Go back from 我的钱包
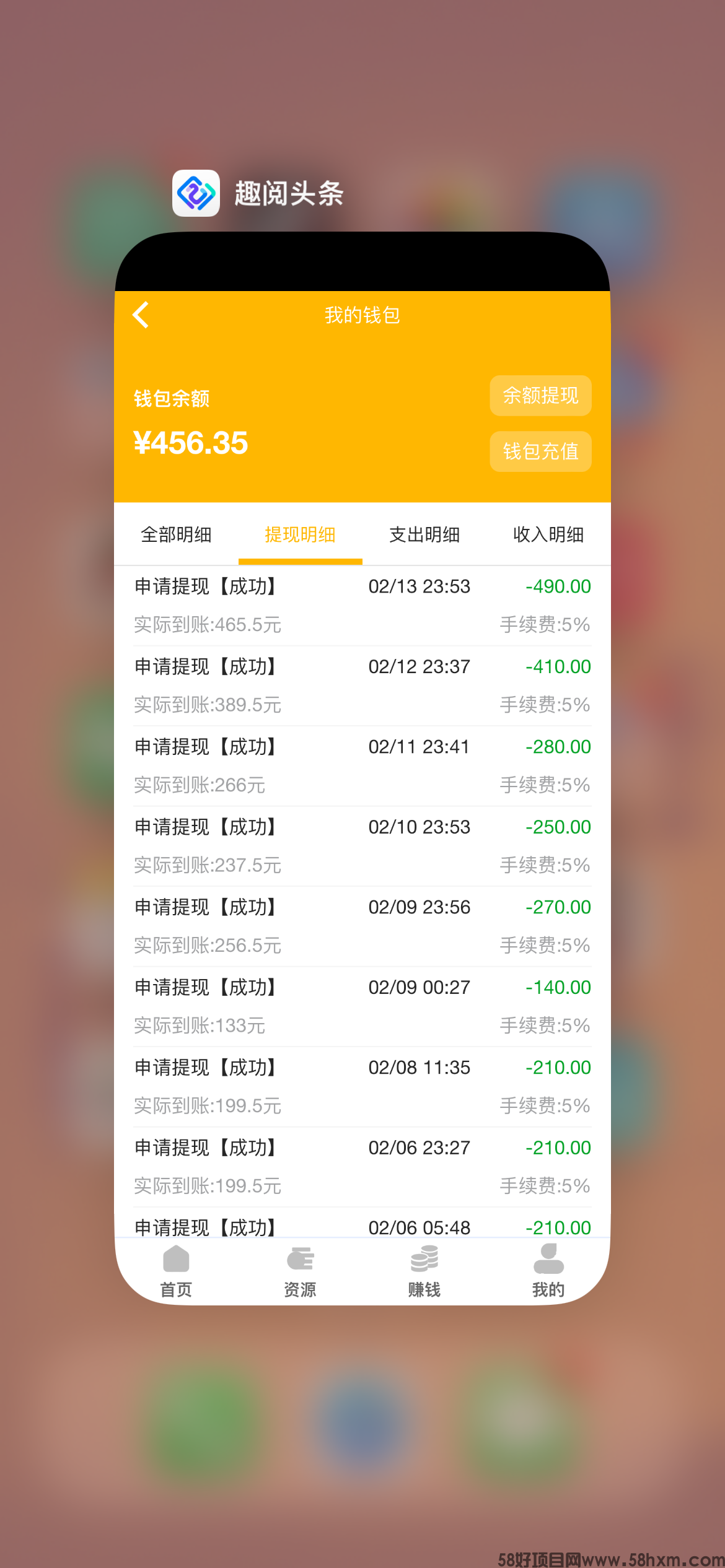 click(x=141, y=315)
